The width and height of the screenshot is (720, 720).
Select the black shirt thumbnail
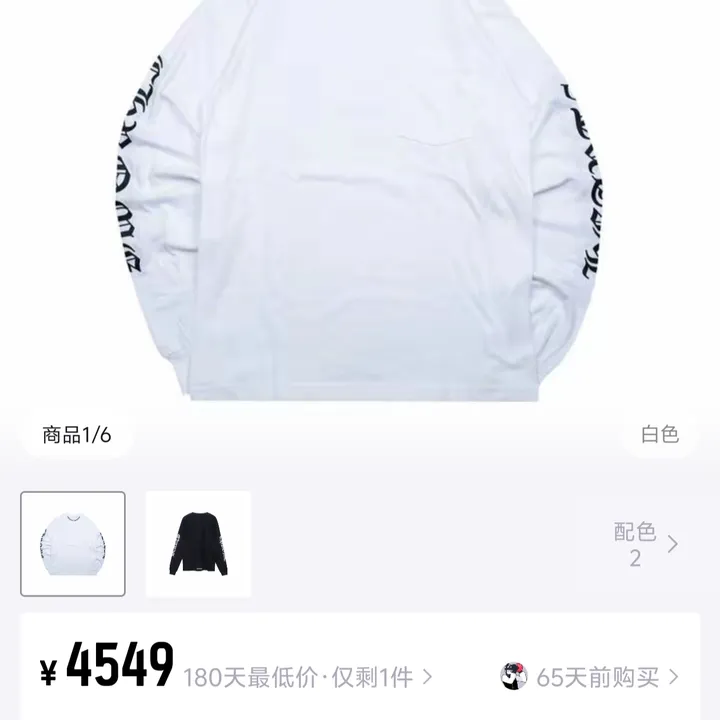point(198,544)
